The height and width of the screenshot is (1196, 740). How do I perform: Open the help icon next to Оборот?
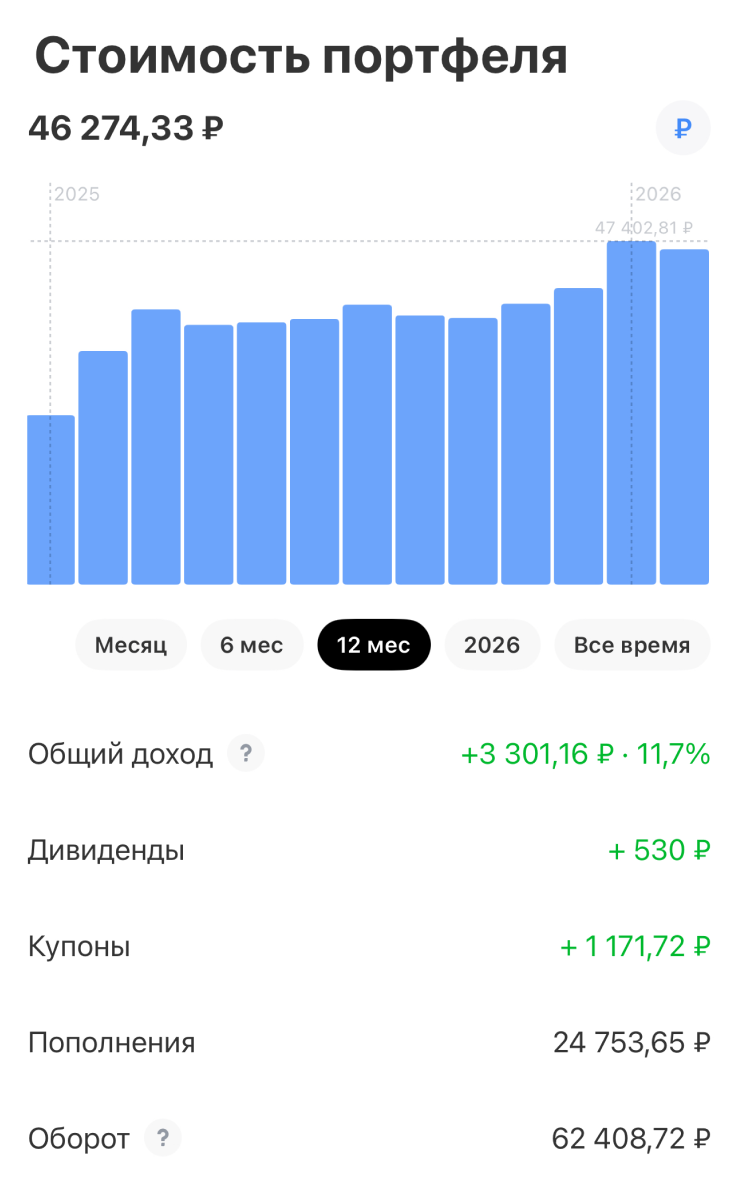tap(163, 1138)
